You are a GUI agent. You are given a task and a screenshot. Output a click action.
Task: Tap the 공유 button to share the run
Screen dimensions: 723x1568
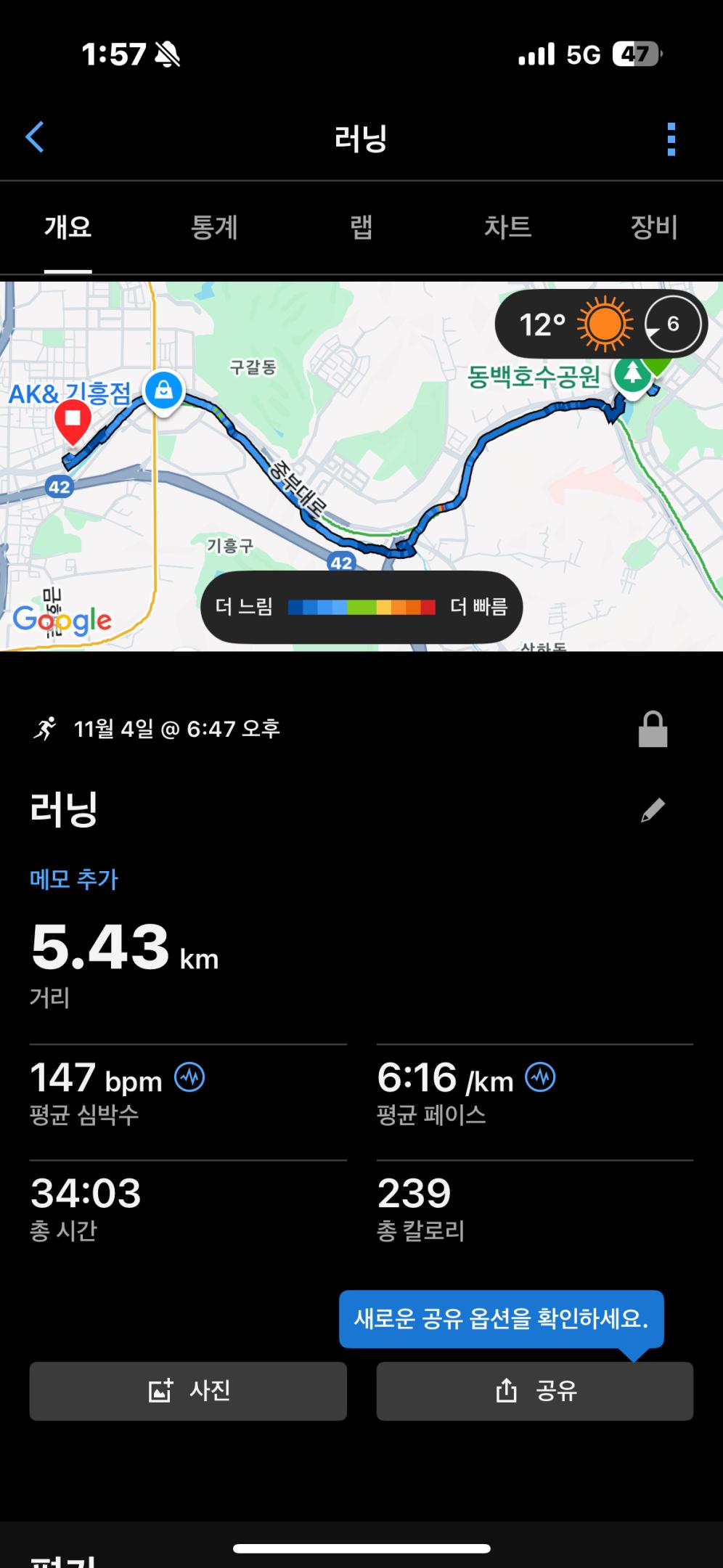pos(534,1391)
